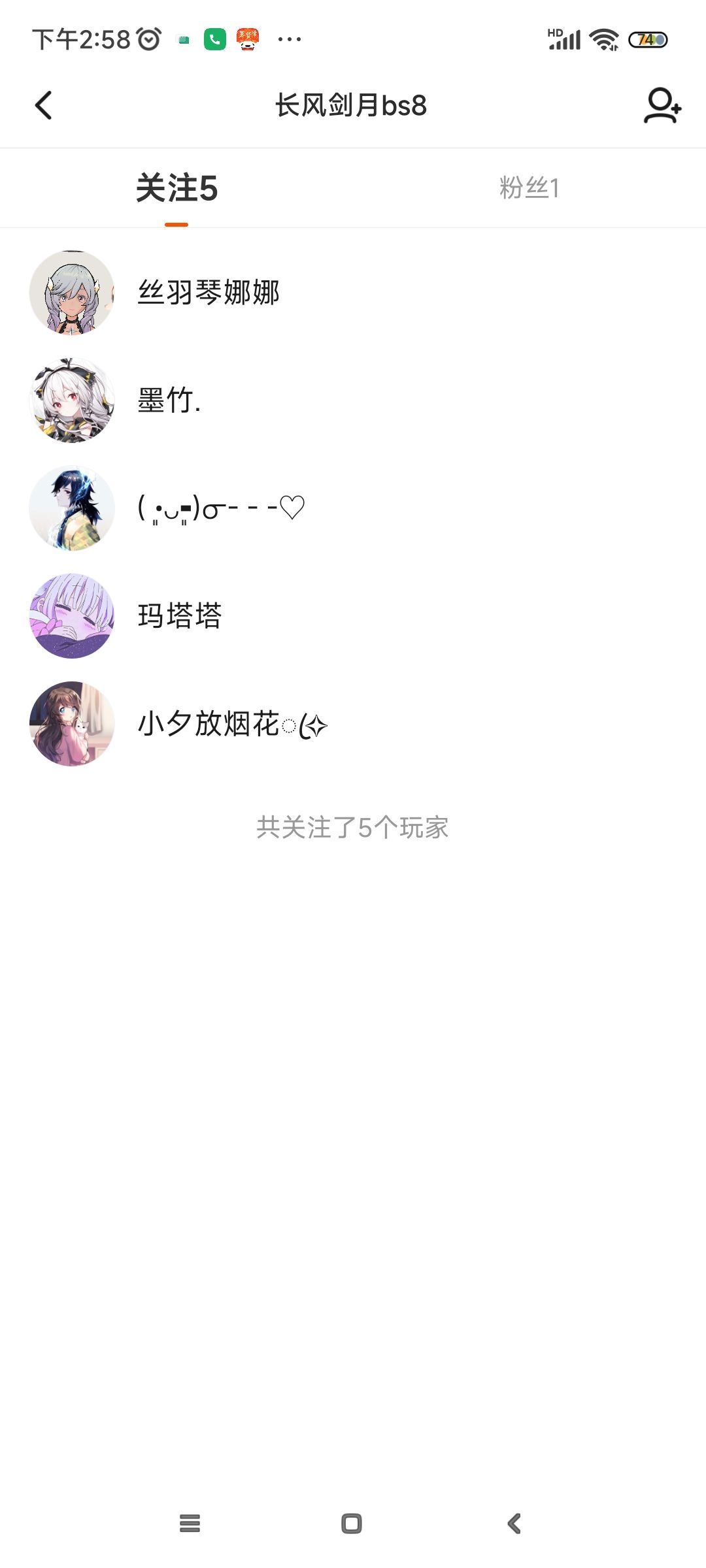The image size is (706, 1568).
Task: Open the add friend icon
Action: tap(662, 105)
